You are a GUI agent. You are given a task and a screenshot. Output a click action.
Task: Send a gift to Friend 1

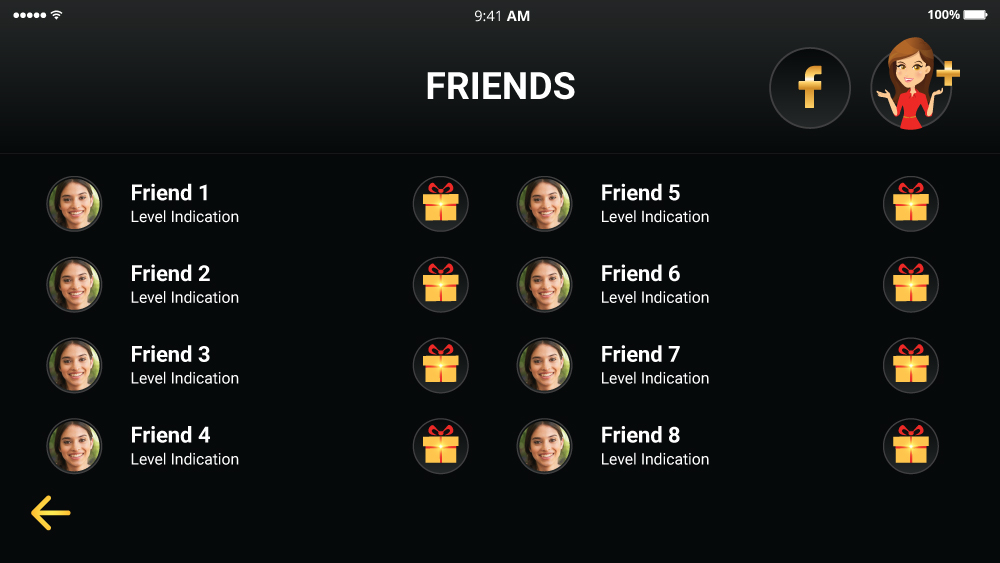tap(440, 204)
